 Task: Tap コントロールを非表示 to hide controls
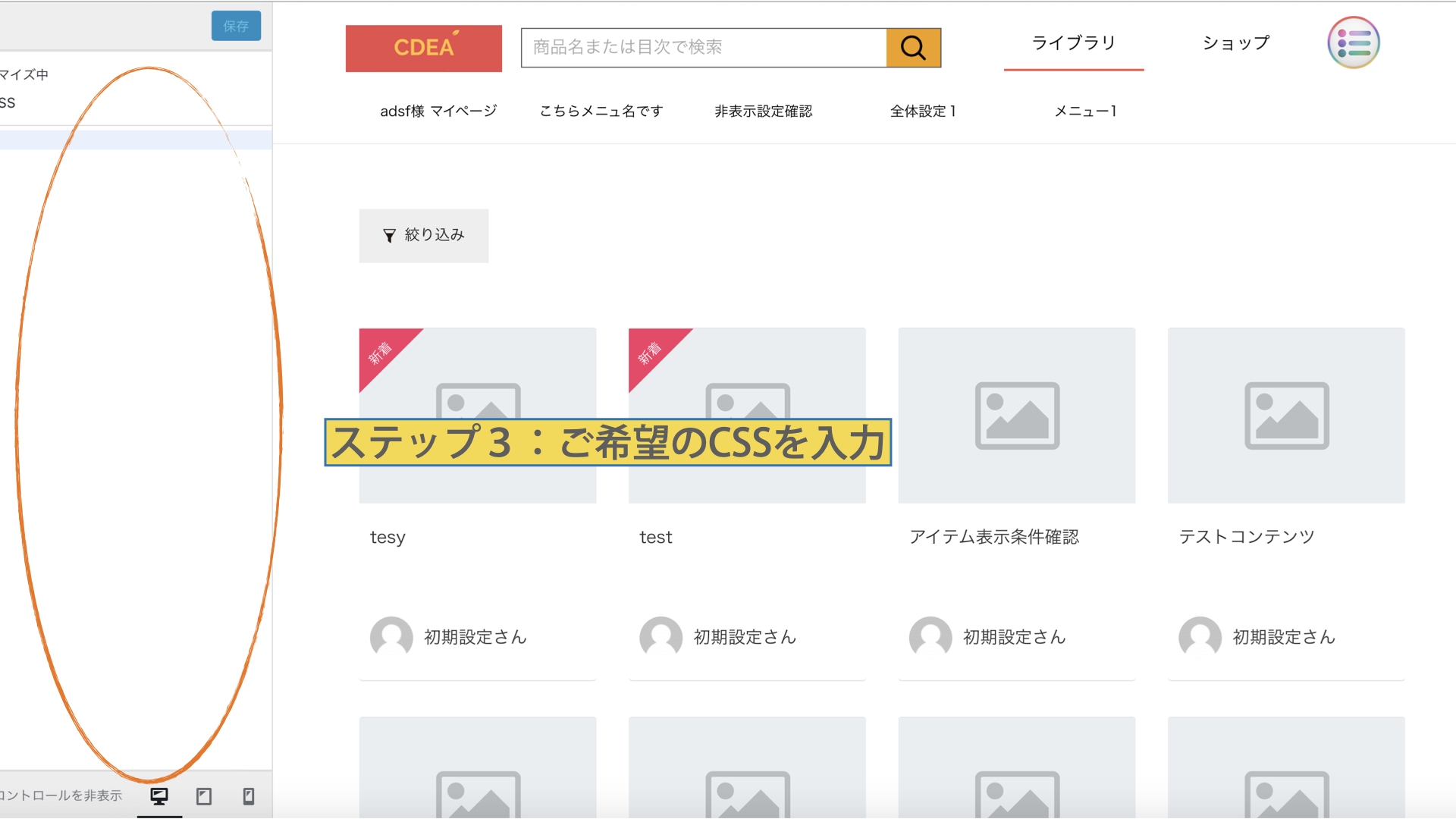tap(61, 795)
